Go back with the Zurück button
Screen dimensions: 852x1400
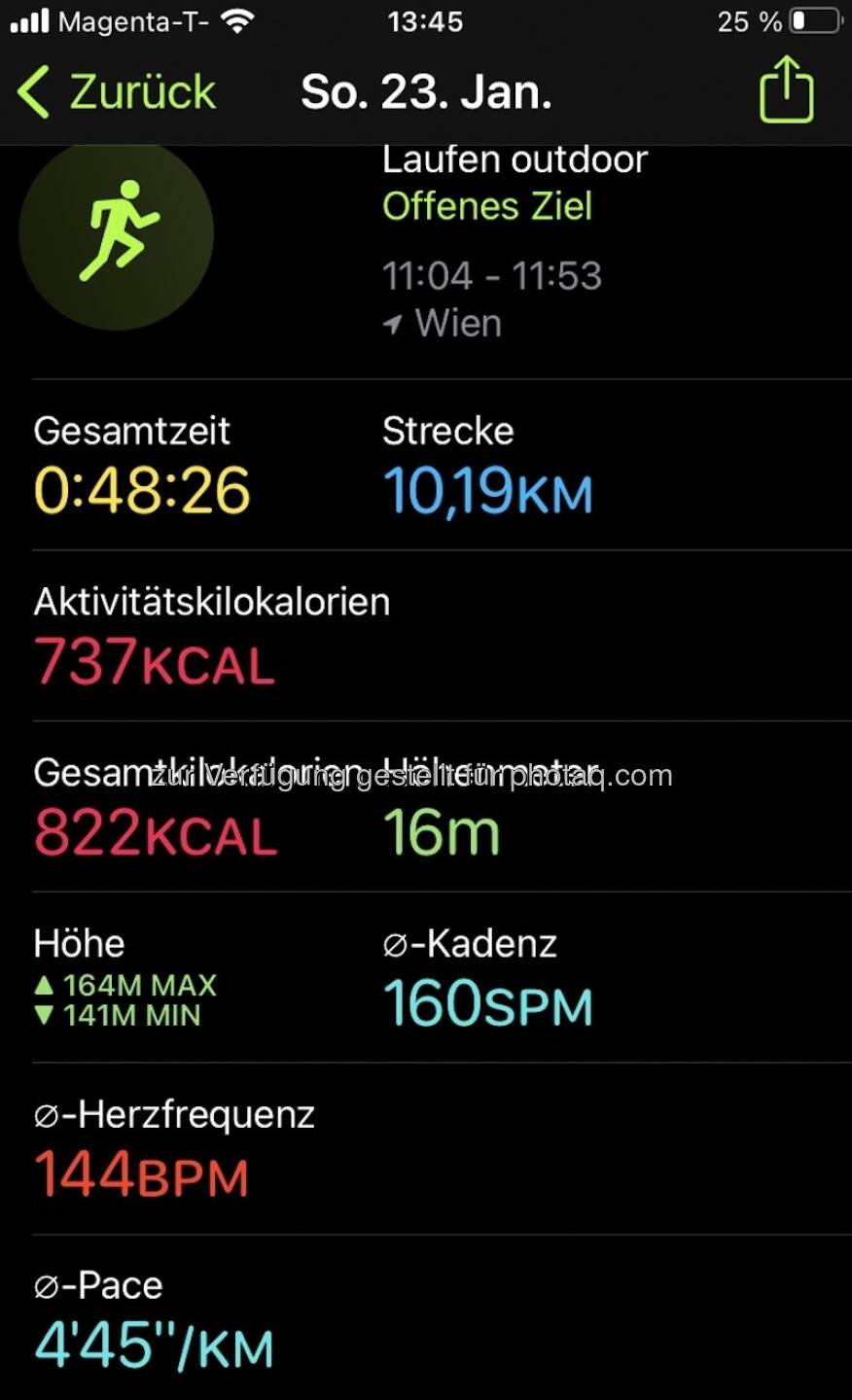[117, 92]
